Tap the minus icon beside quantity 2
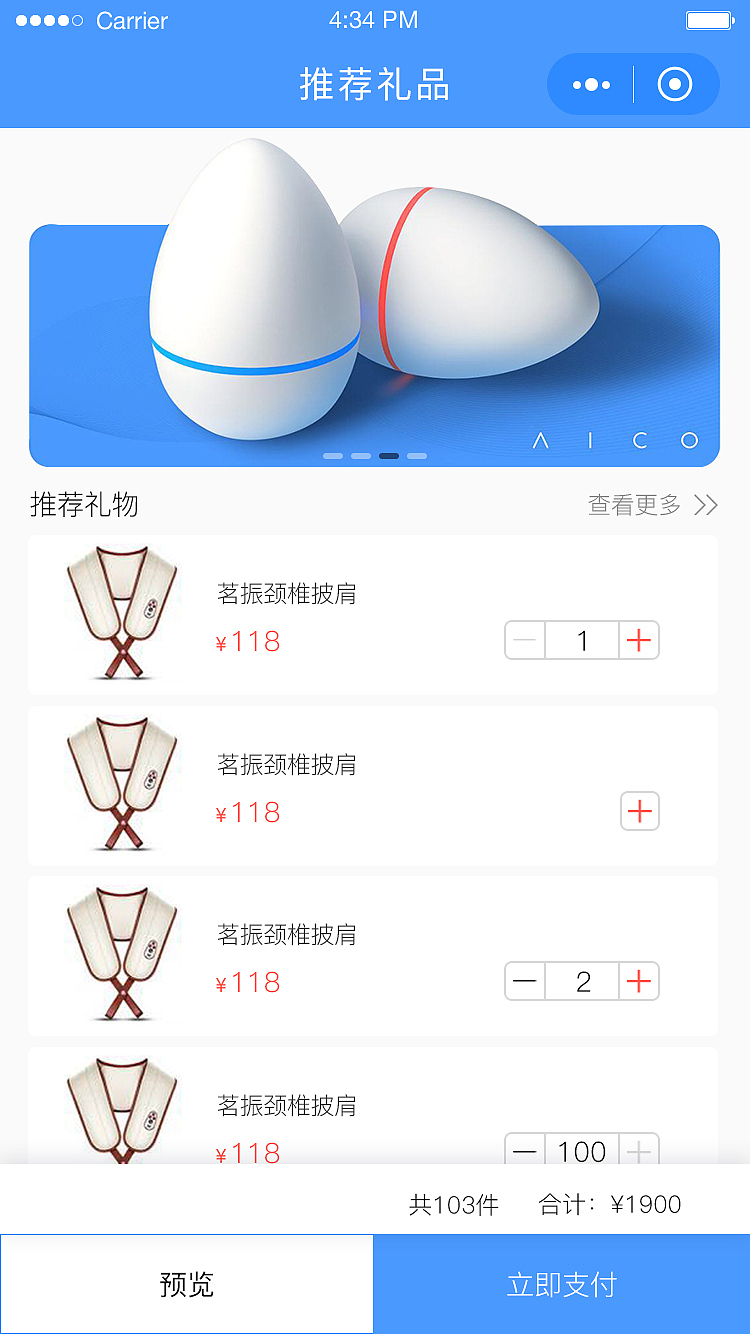Viewport: 750px width, 1334px height. click(x=524, y=981)
